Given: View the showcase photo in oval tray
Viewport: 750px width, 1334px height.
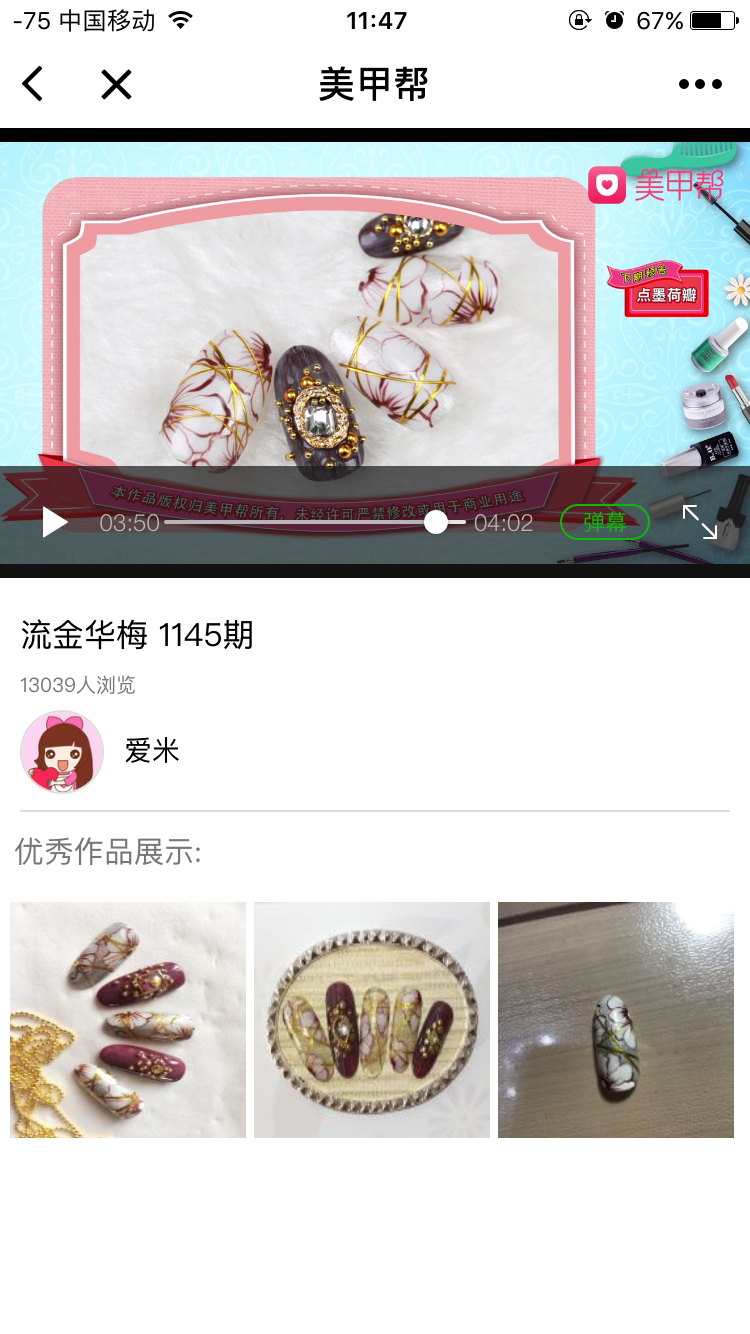Looking at the screenshot, I should [372, 1020].
